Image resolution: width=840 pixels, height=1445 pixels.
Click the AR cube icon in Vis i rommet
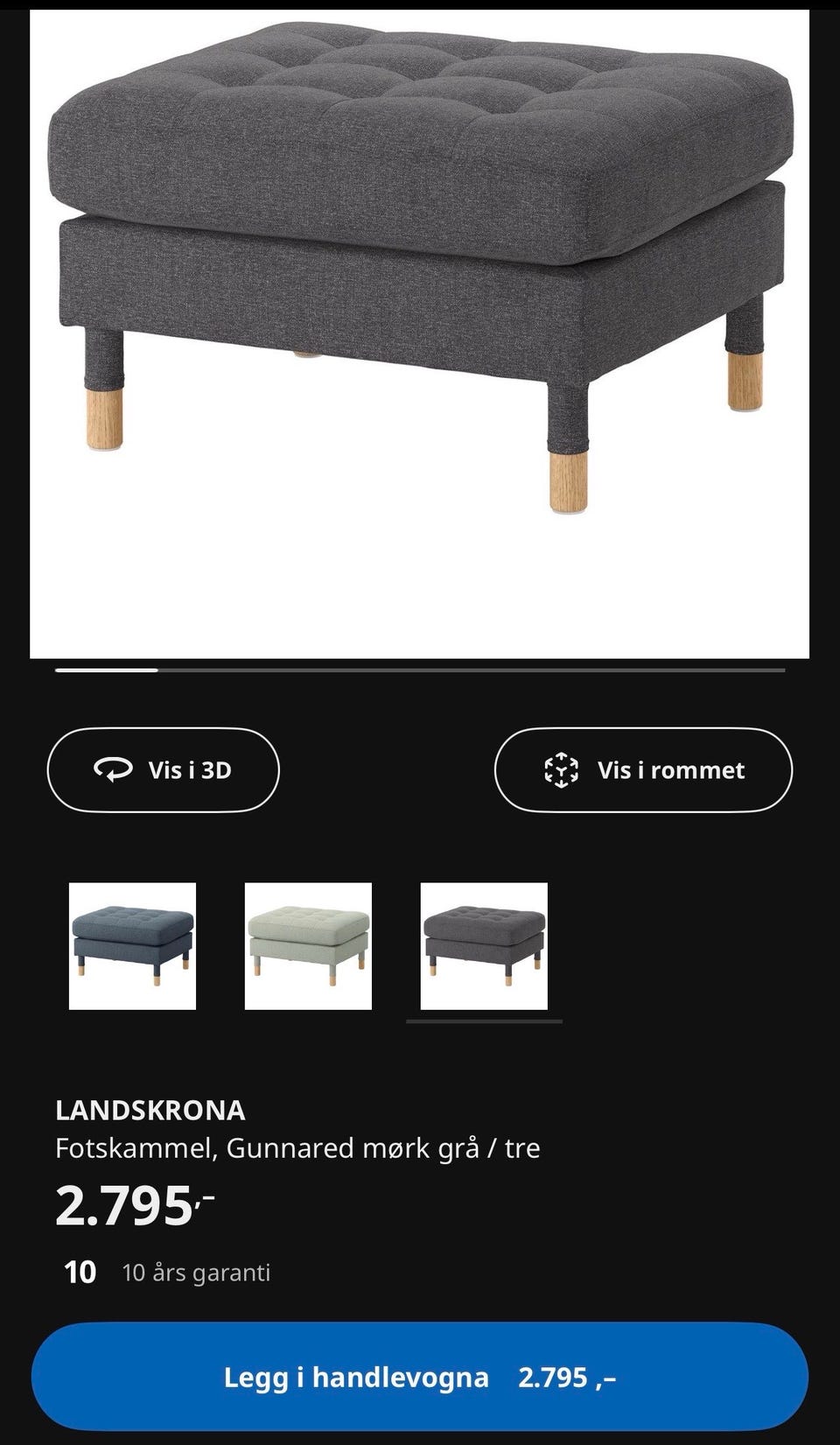(x=562, y=769)
